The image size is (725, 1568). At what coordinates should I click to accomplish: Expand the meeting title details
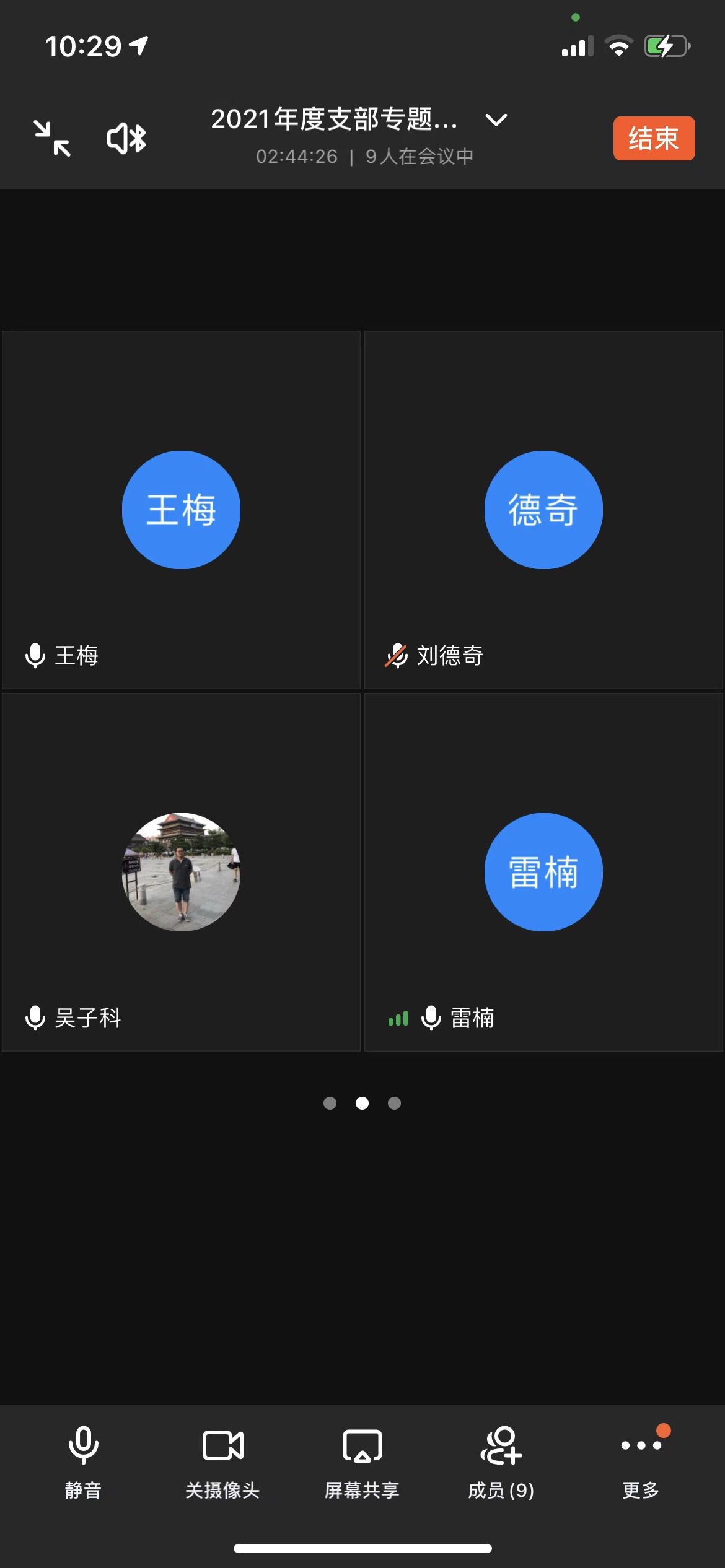[496, 120]
